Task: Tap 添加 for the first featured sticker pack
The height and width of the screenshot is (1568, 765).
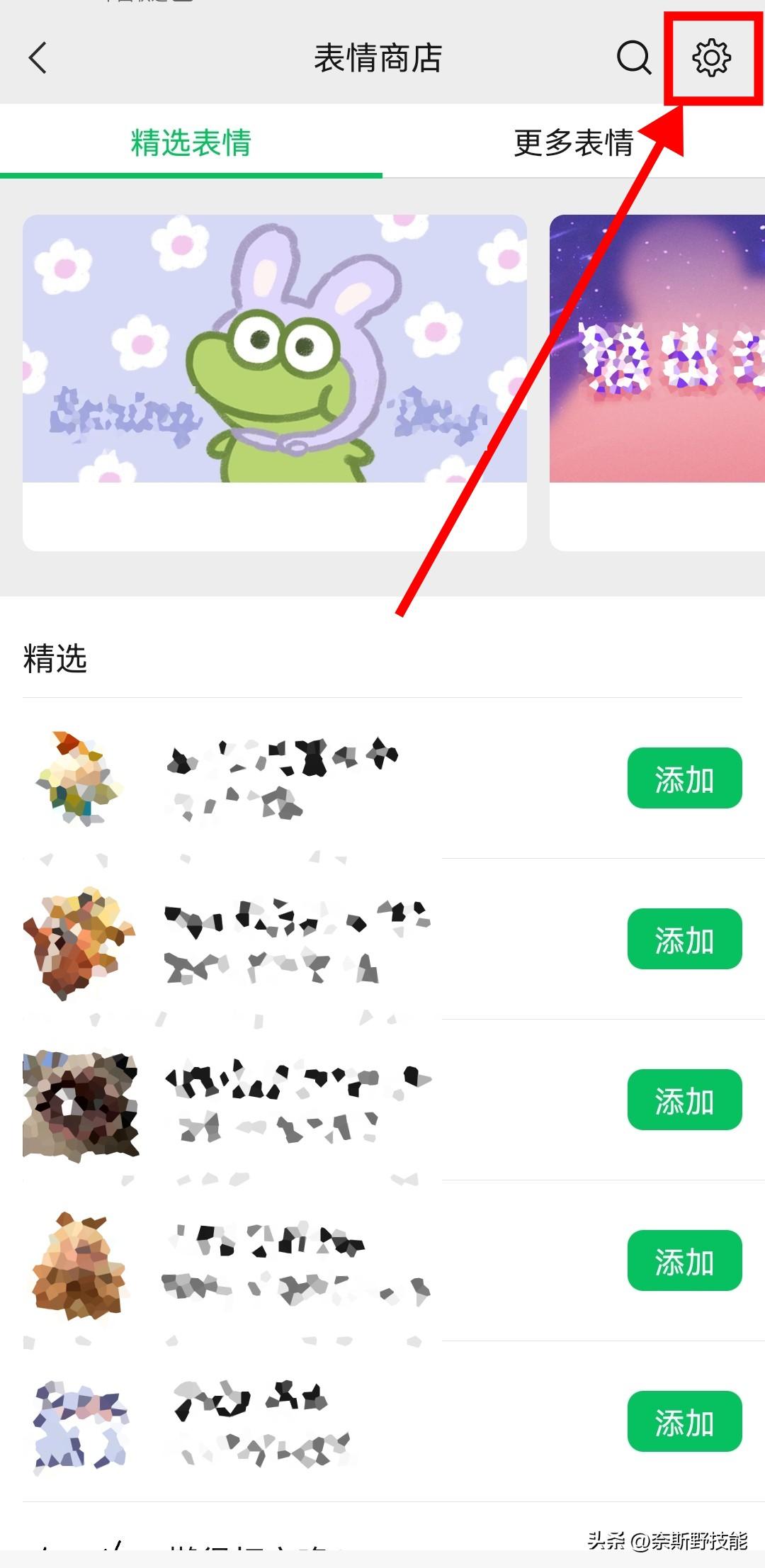Action: pyautogui.click(x=684, y=778)
